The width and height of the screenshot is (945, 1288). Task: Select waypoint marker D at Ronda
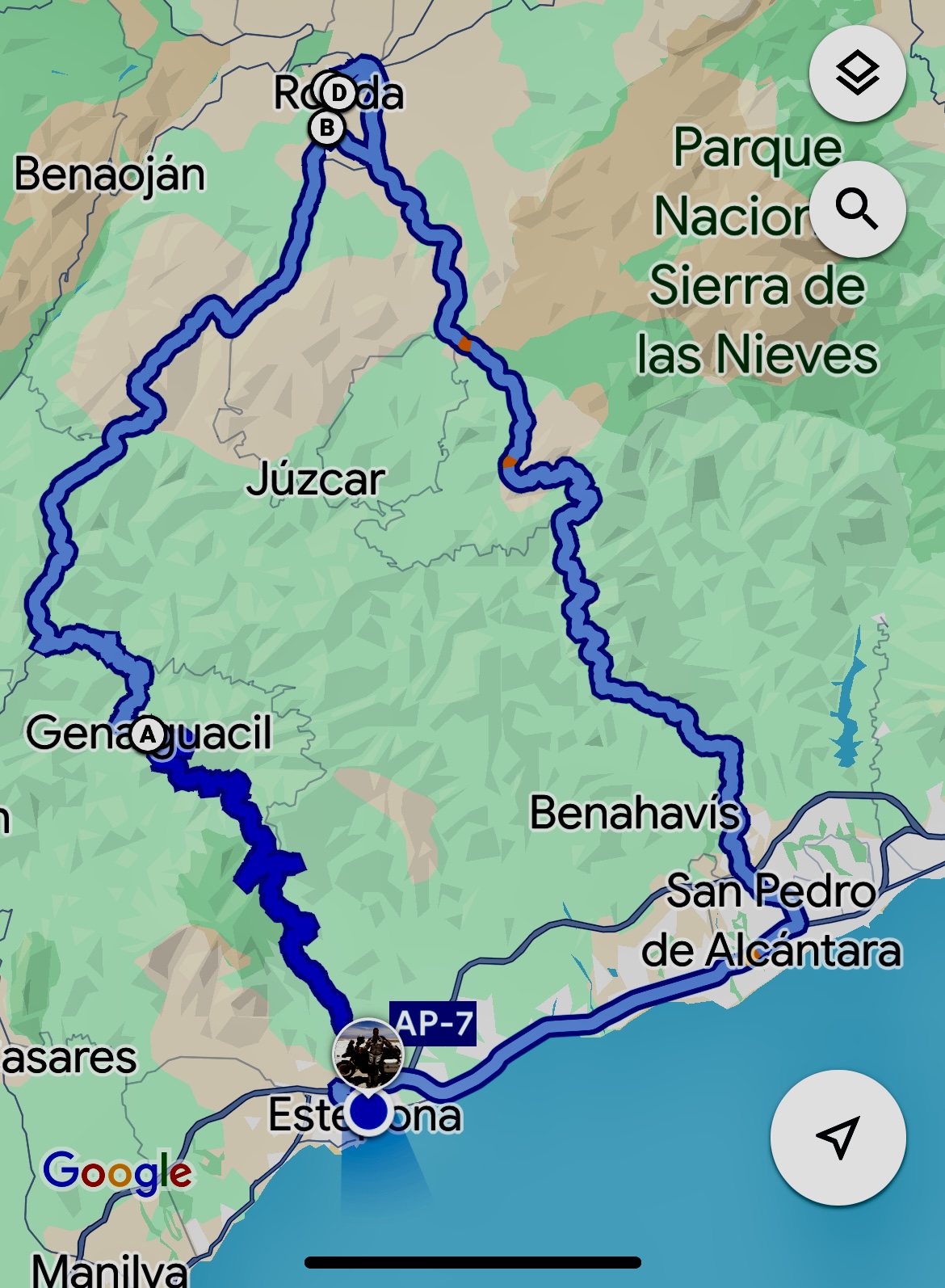click(x=339, y=94)
